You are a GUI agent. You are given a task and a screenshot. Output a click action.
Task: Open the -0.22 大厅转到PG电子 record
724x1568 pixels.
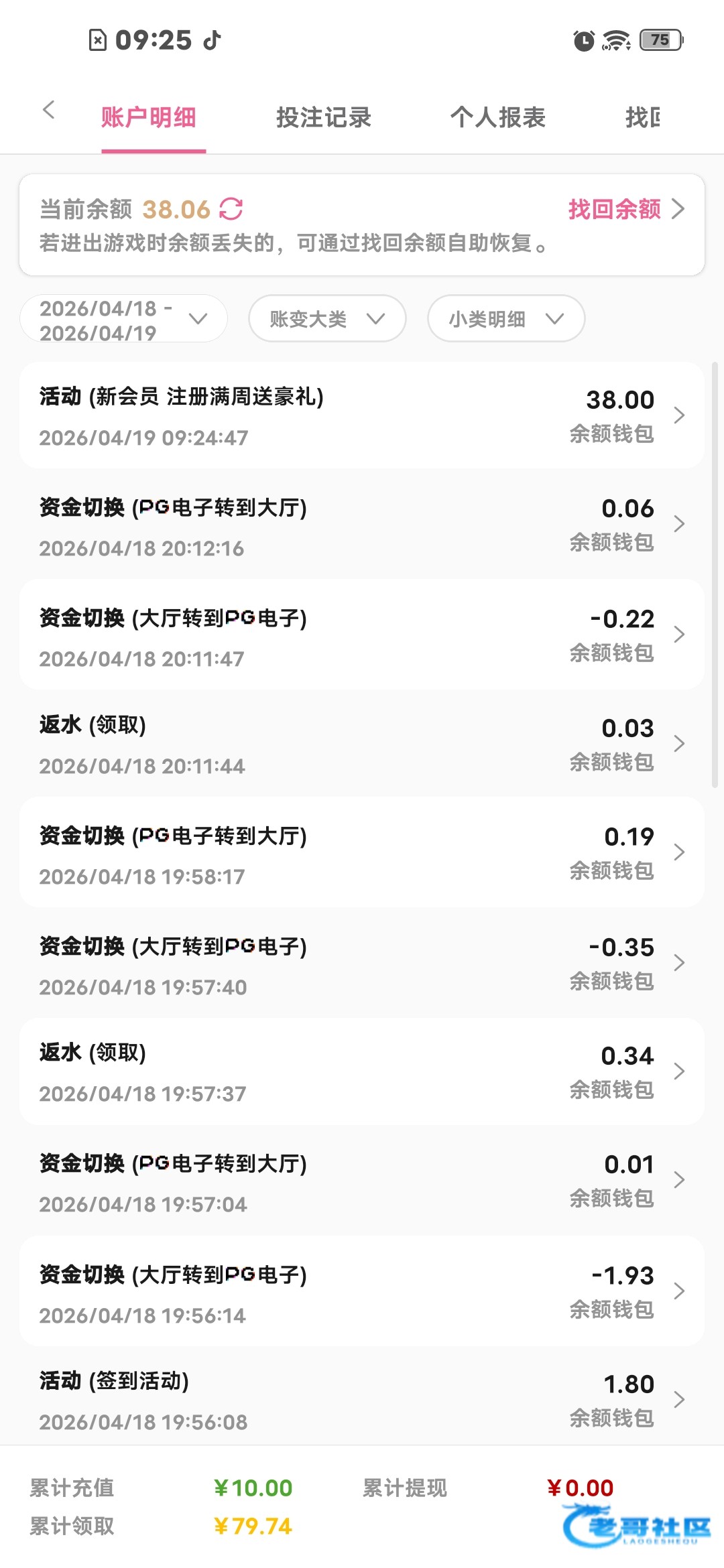tap(362, 635)
